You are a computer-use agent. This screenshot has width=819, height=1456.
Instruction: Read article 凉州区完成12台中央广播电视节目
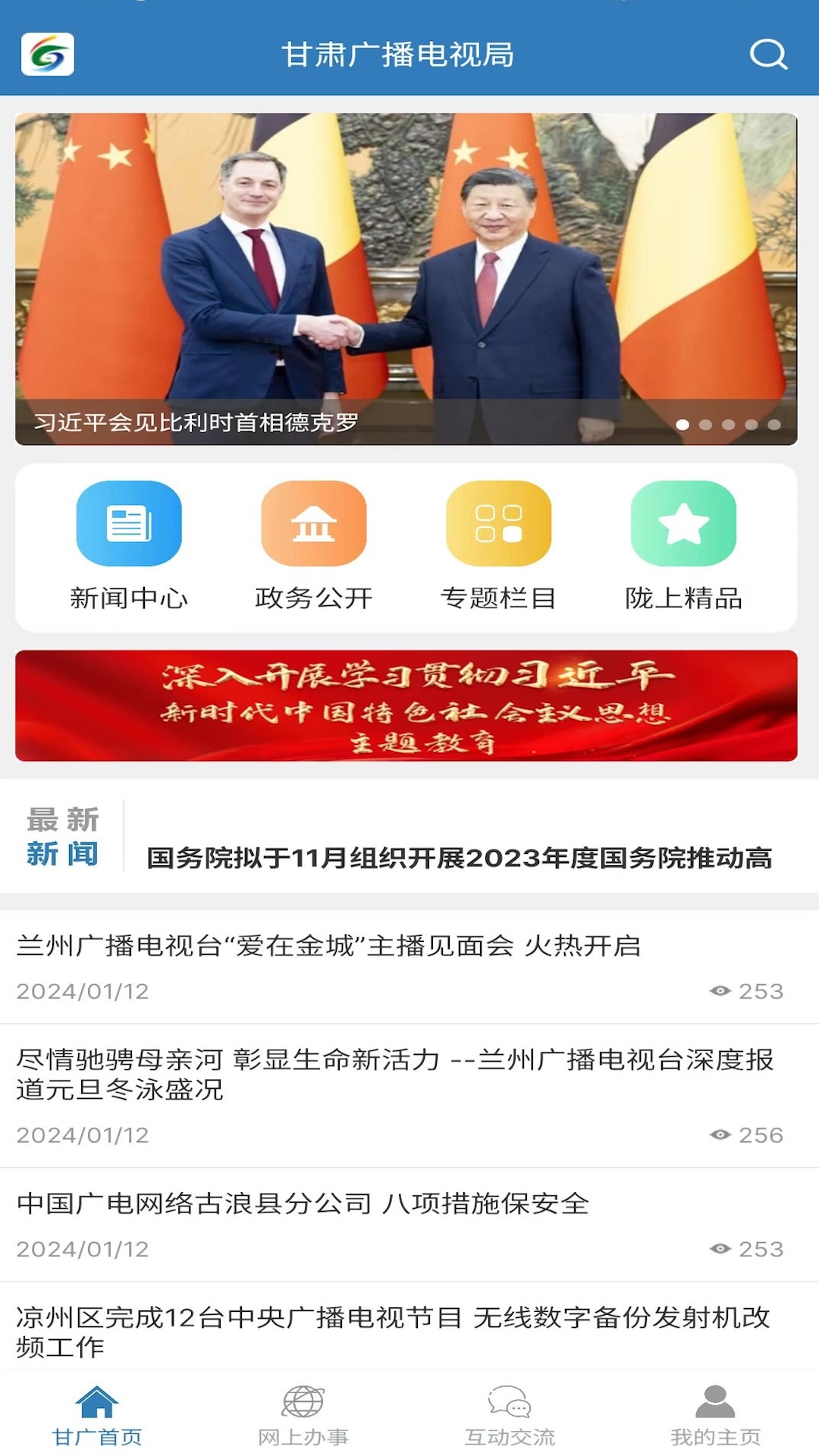393,1332
